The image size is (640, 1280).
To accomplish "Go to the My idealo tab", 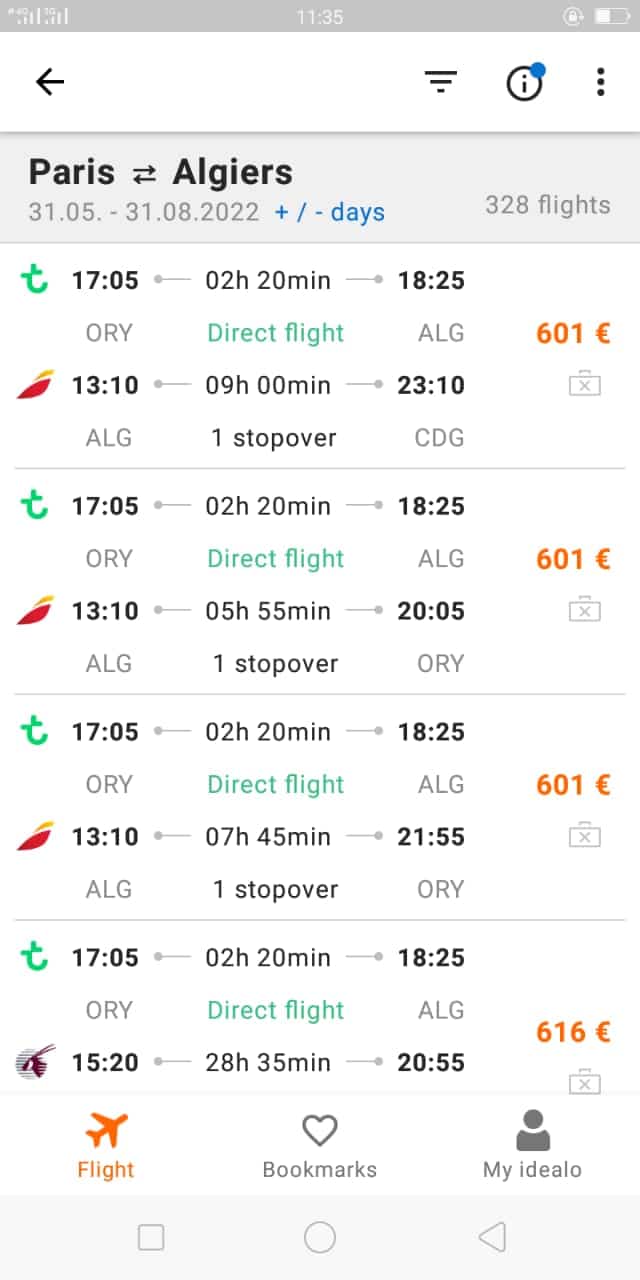I will [x=532, y=1146].
